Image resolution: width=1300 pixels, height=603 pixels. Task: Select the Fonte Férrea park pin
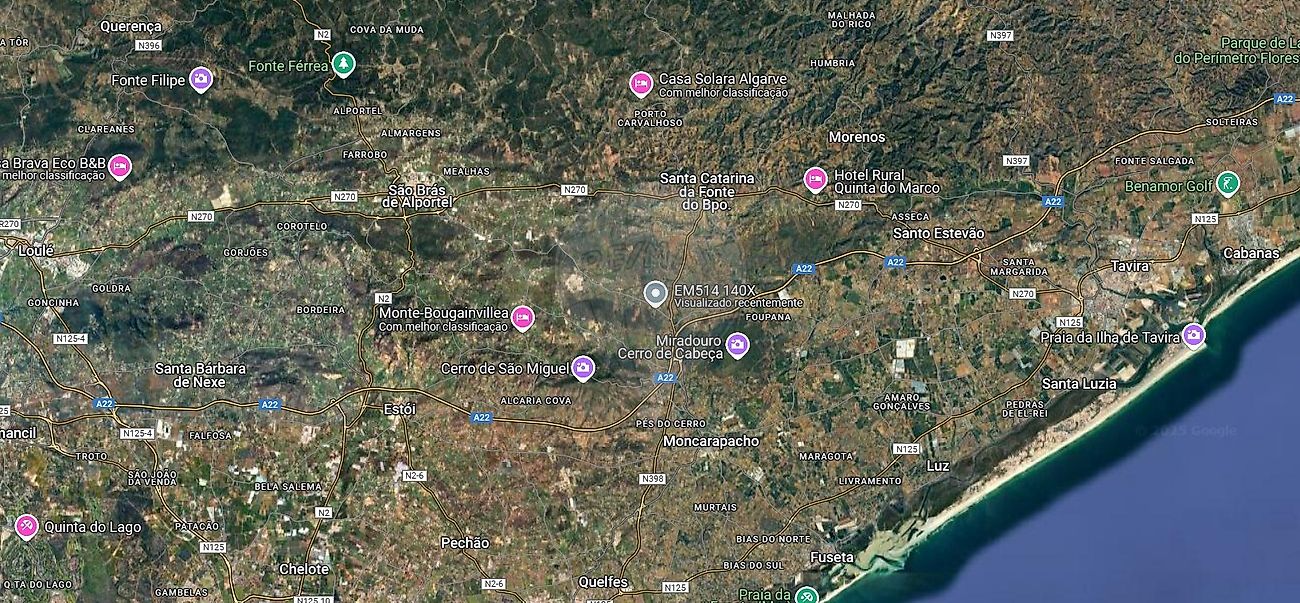pyautogui.click(x=343, y=64)
